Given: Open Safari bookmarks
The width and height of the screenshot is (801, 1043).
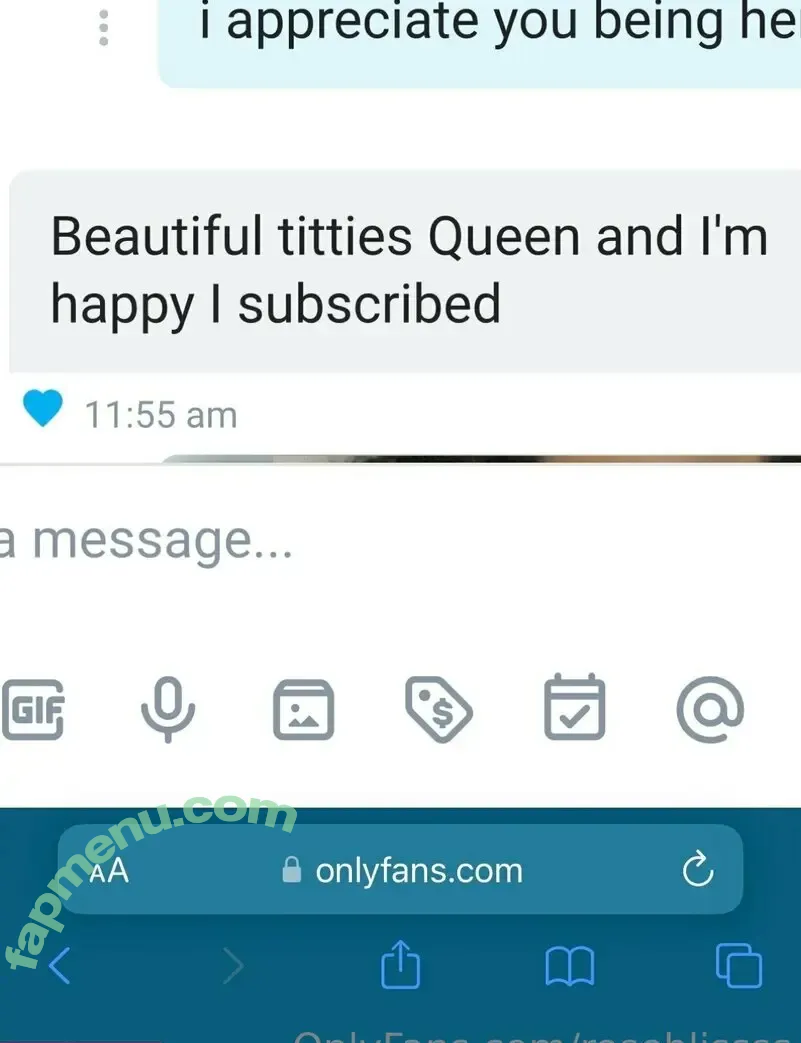Looking at the screenshot, I should click(x=569, y=965).
